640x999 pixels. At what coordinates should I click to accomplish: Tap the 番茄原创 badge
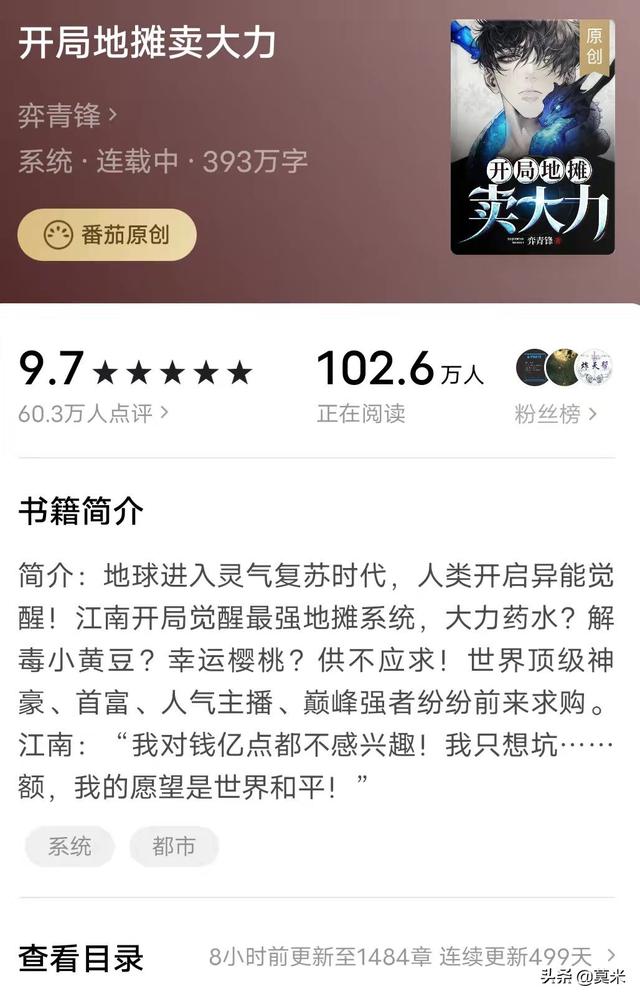(107, 235)
